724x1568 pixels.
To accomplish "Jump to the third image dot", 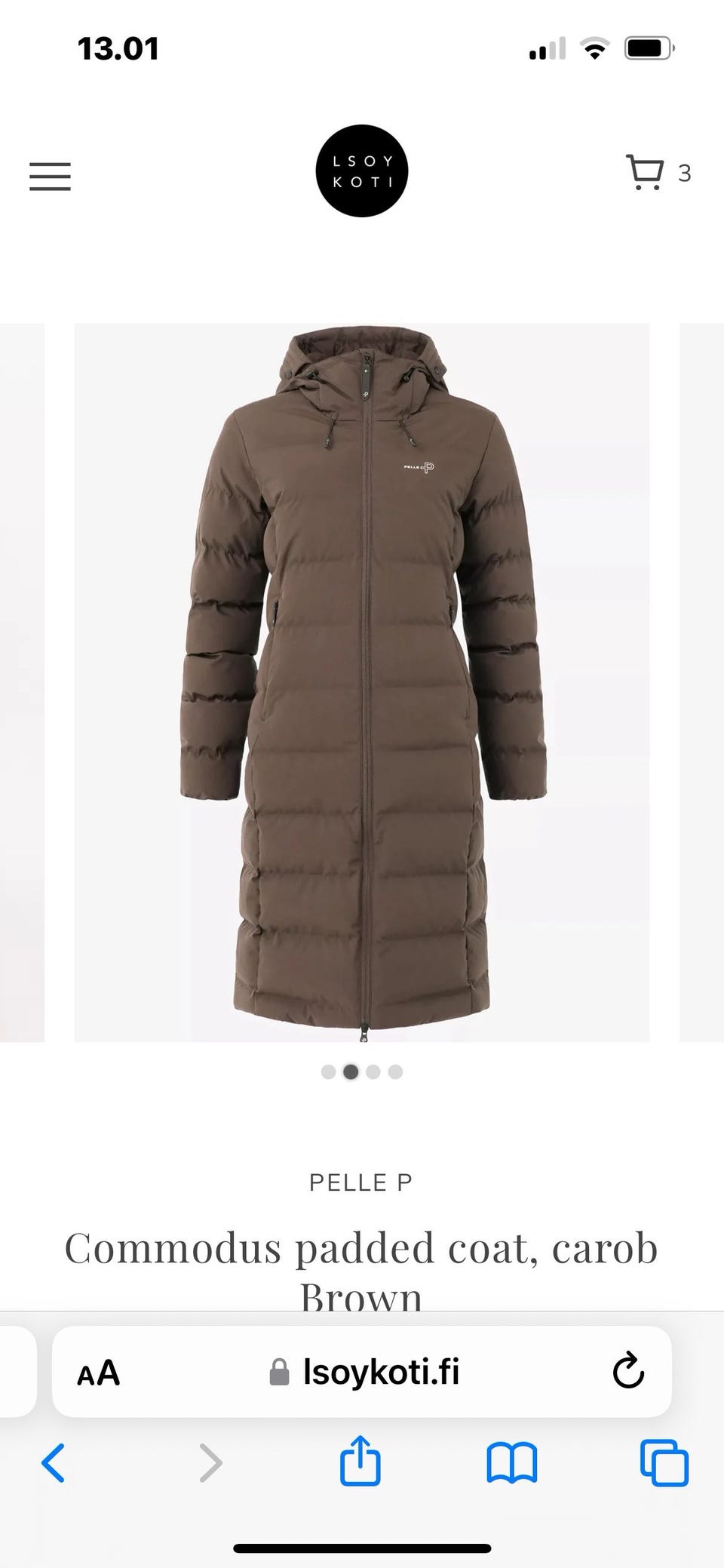I will pos(373,1071).
